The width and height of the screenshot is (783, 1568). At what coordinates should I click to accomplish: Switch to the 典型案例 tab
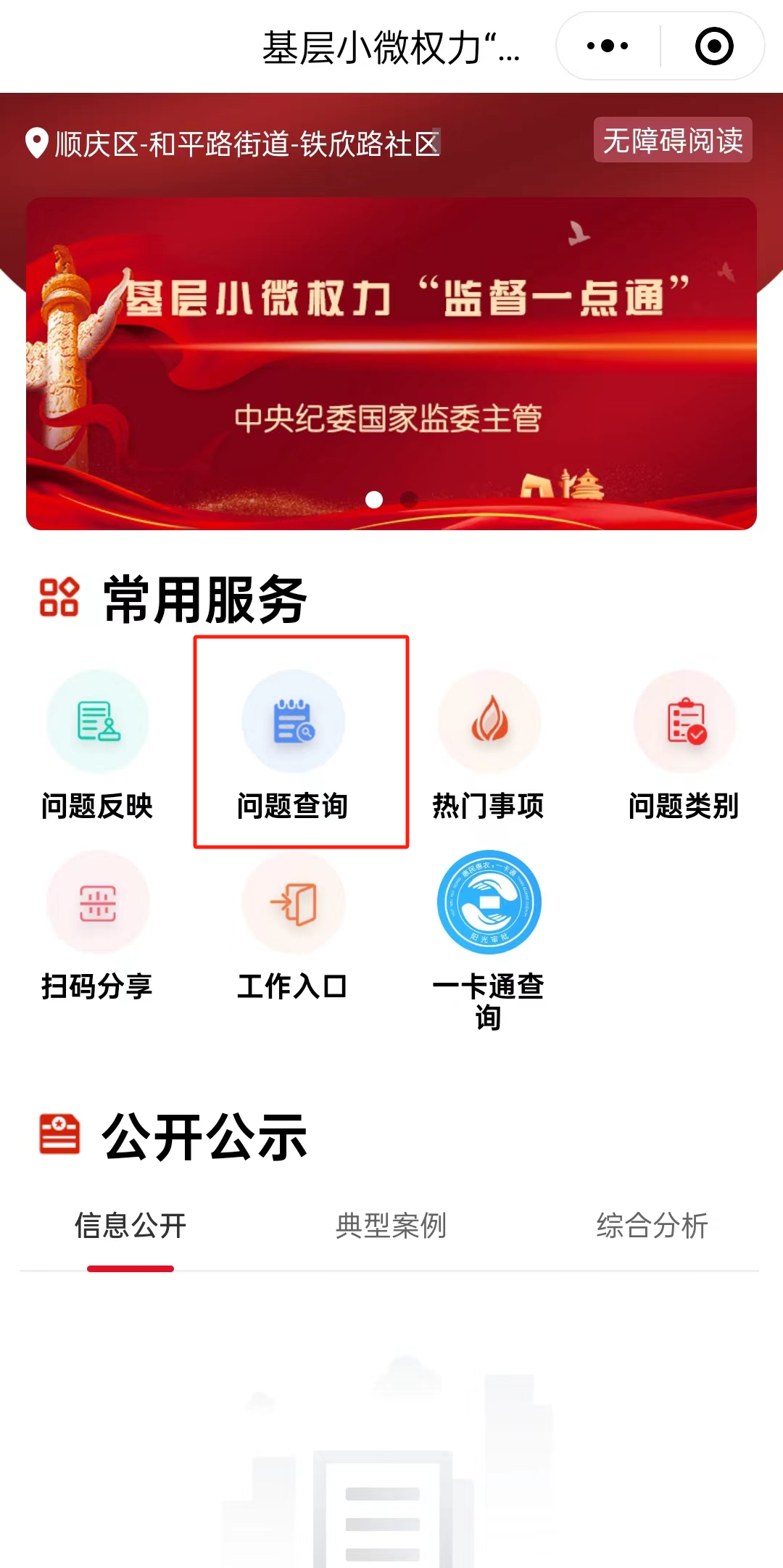(391, 1226)
